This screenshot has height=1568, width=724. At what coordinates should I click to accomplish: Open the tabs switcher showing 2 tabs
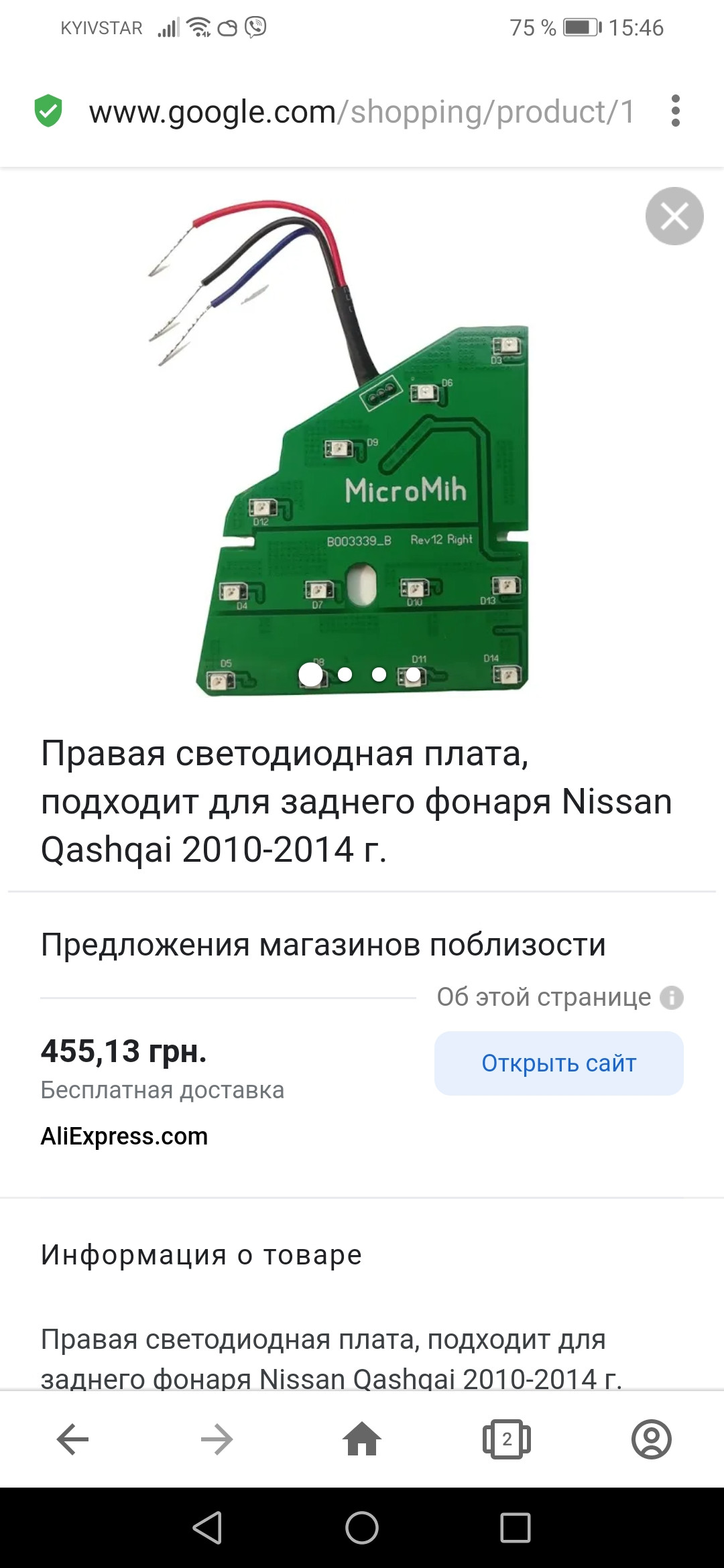(x=507, y=1439)
